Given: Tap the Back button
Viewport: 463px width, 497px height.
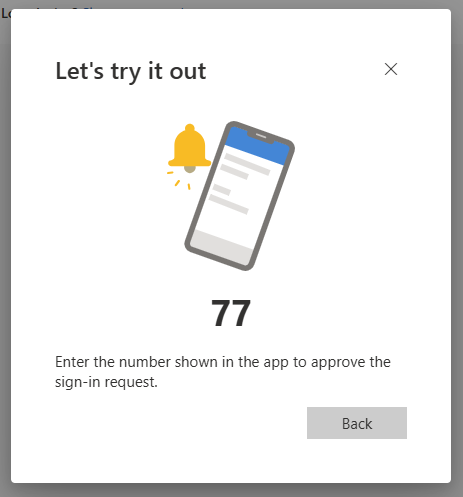Looking at the screenshot, I should pyautogui.click(x=357, y=423).
